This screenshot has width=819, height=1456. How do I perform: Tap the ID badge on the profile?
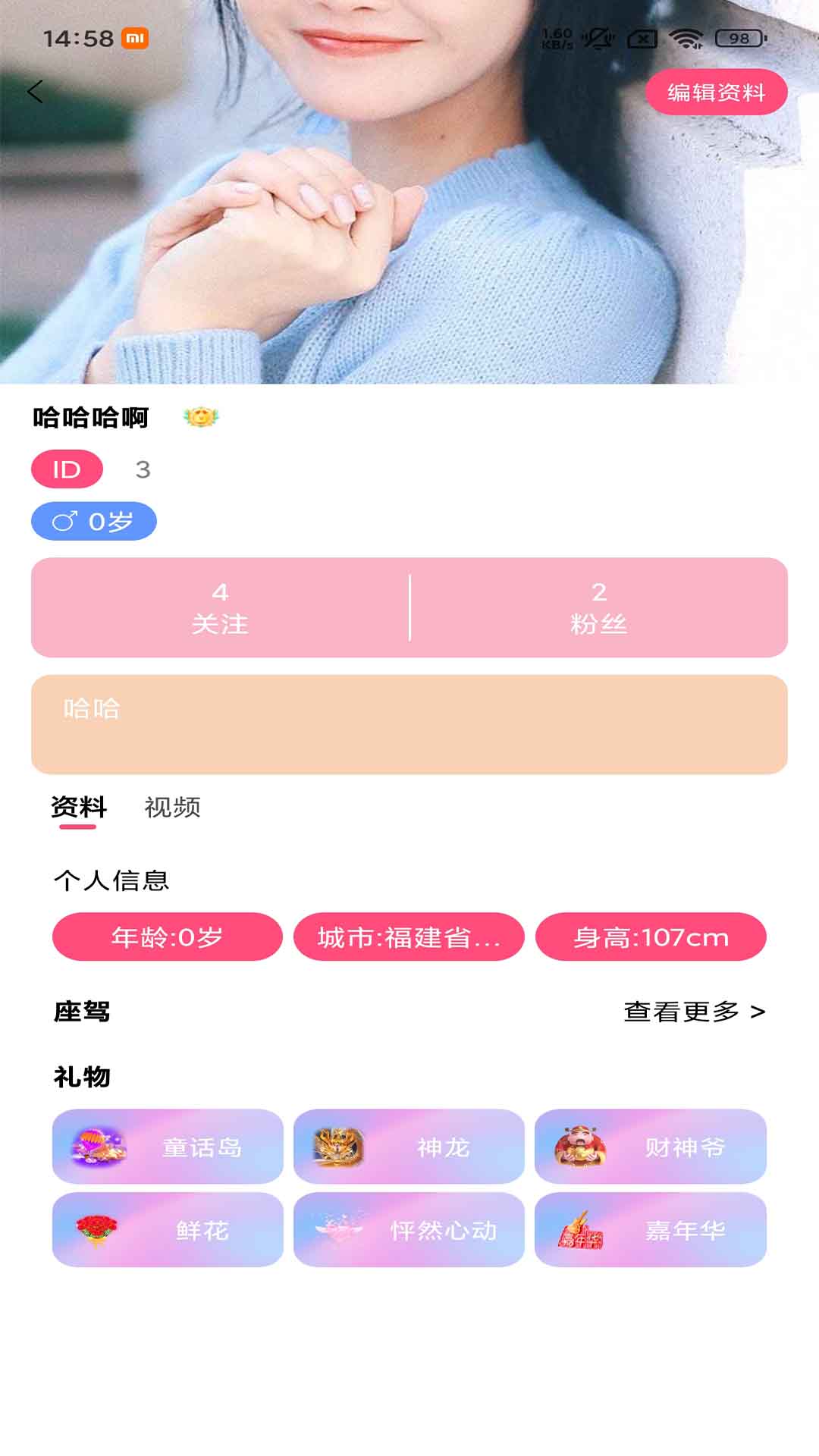point(67,470)
